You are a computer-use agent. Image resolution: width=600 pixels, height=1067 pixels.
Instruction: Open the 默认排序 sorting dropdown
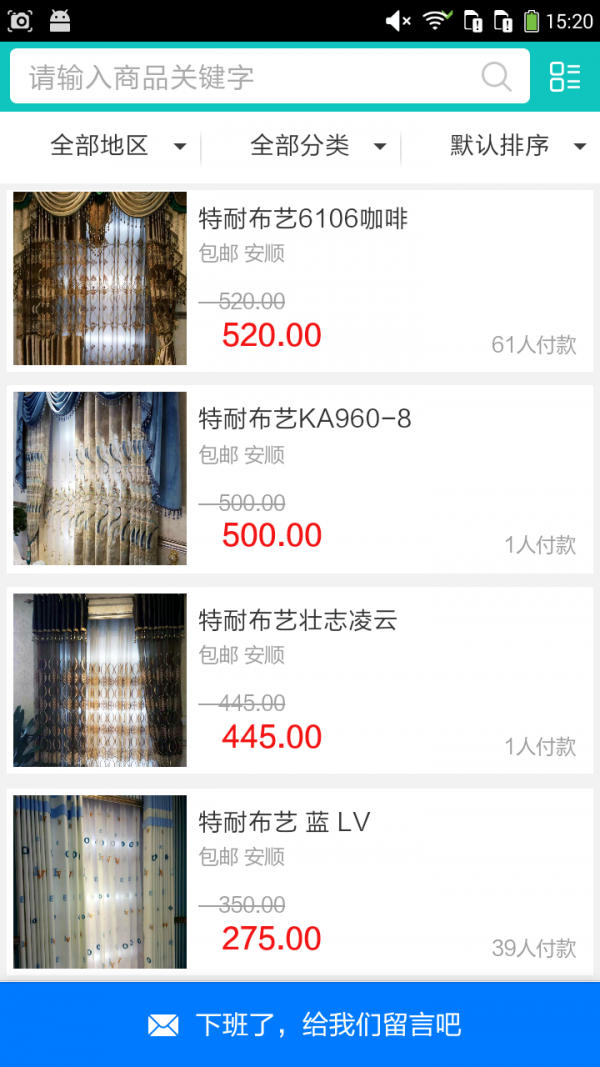tap(516, 146)
